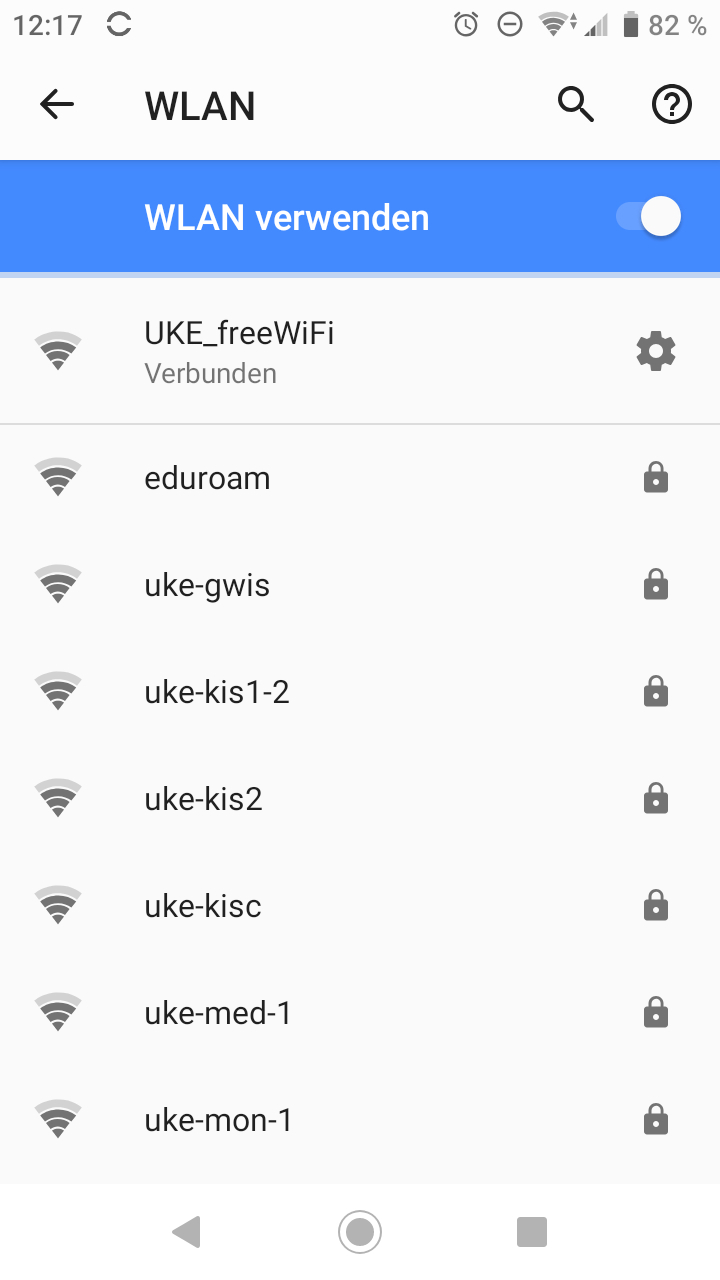Connect to uke-kis2

pos(300,799)
